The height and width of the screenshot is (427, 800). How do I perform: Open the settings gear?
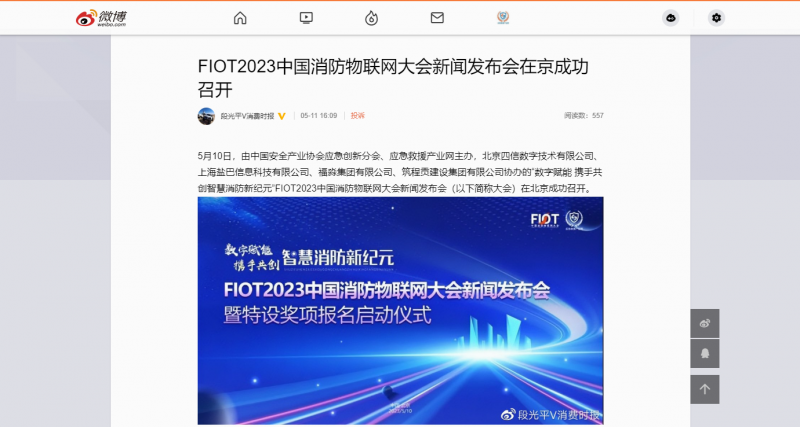[x=716, y=18]
